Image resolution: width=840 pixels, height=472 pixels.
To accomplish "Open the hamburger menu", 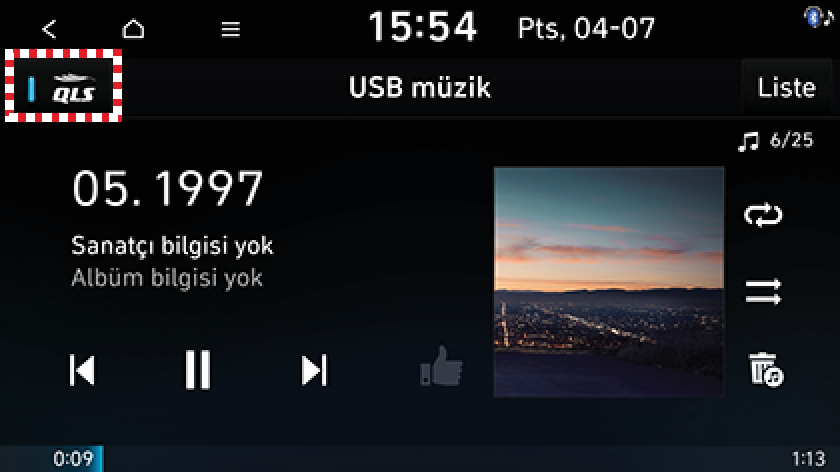I will click(x=231, y=29).
